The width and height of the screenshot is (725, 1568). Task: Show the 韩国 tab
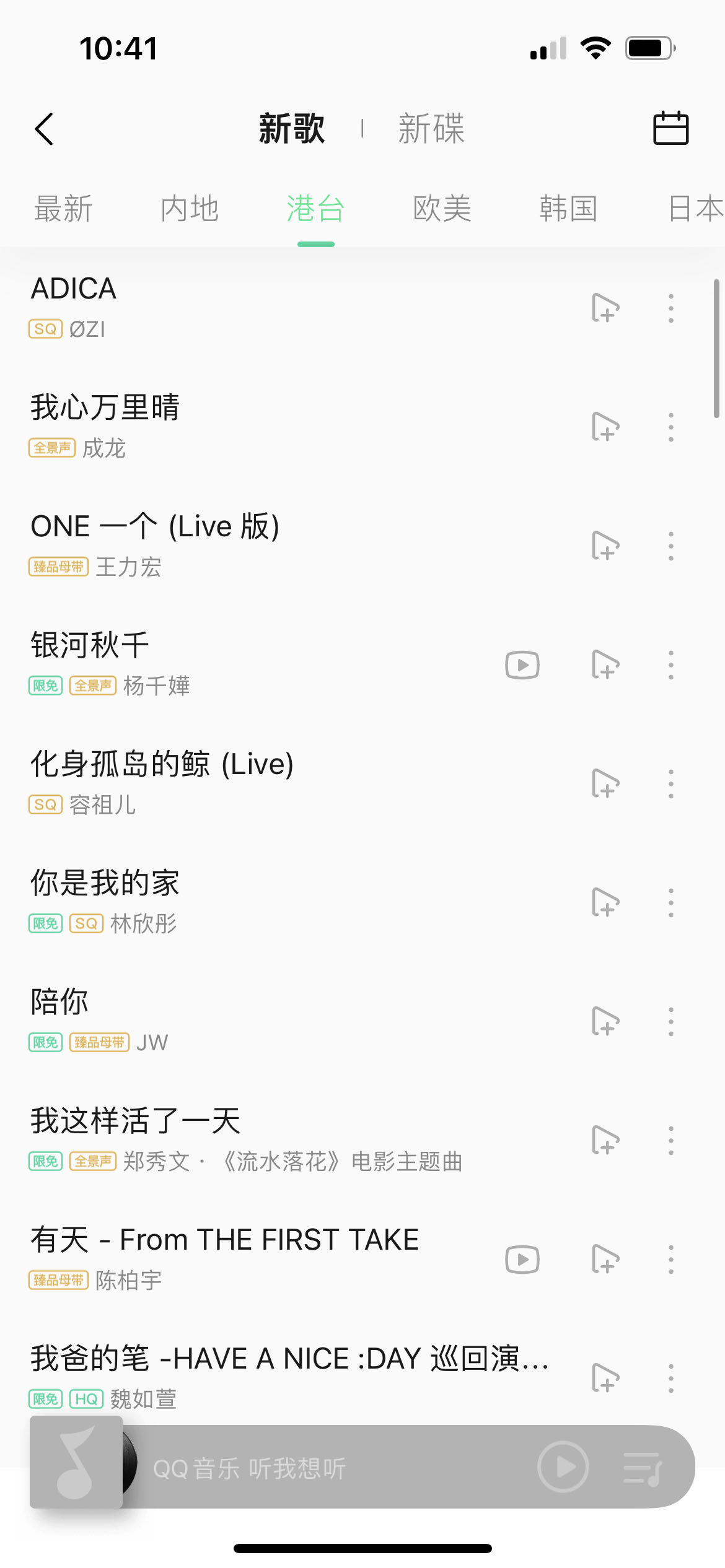click(x=568, y=209)
